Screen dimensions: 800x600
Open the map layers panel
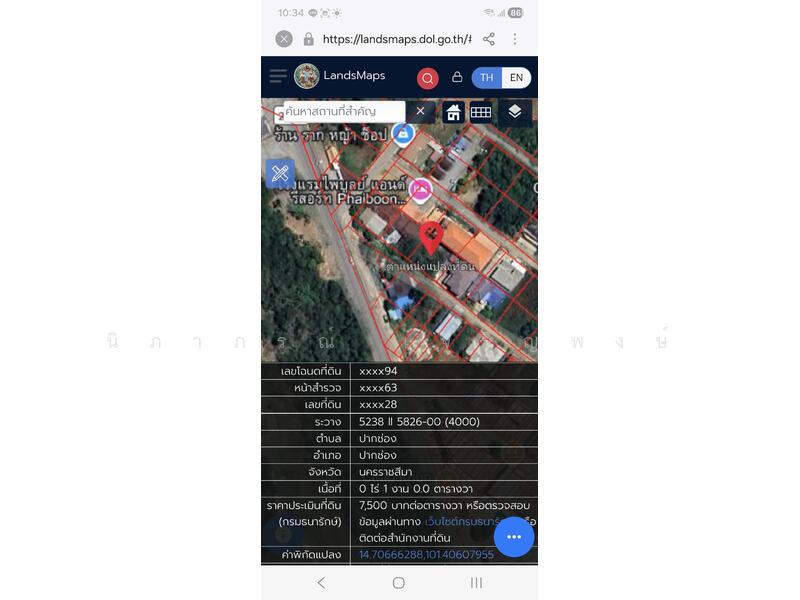pos(514,111)
